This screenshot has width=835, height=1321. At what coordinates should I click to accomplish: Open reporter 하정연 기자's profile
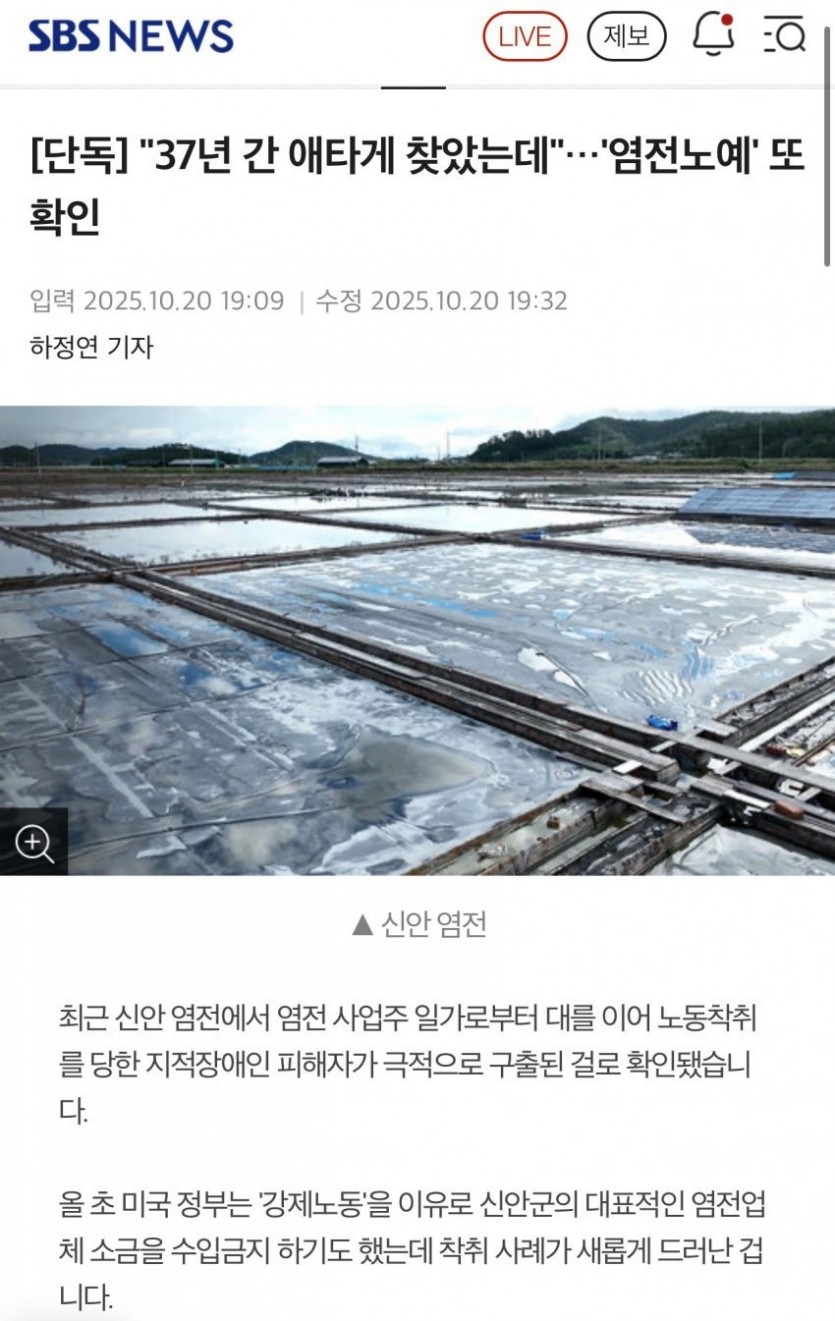click(x=91, y=347)
